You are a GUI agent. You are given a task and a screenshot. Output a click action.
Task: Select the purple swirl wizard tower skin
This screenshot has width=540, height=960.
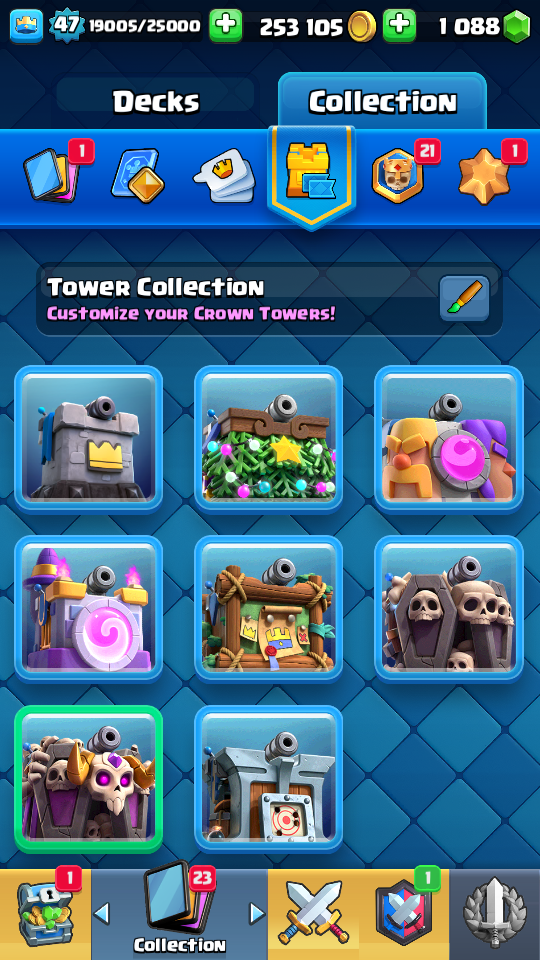pos(89,609)
